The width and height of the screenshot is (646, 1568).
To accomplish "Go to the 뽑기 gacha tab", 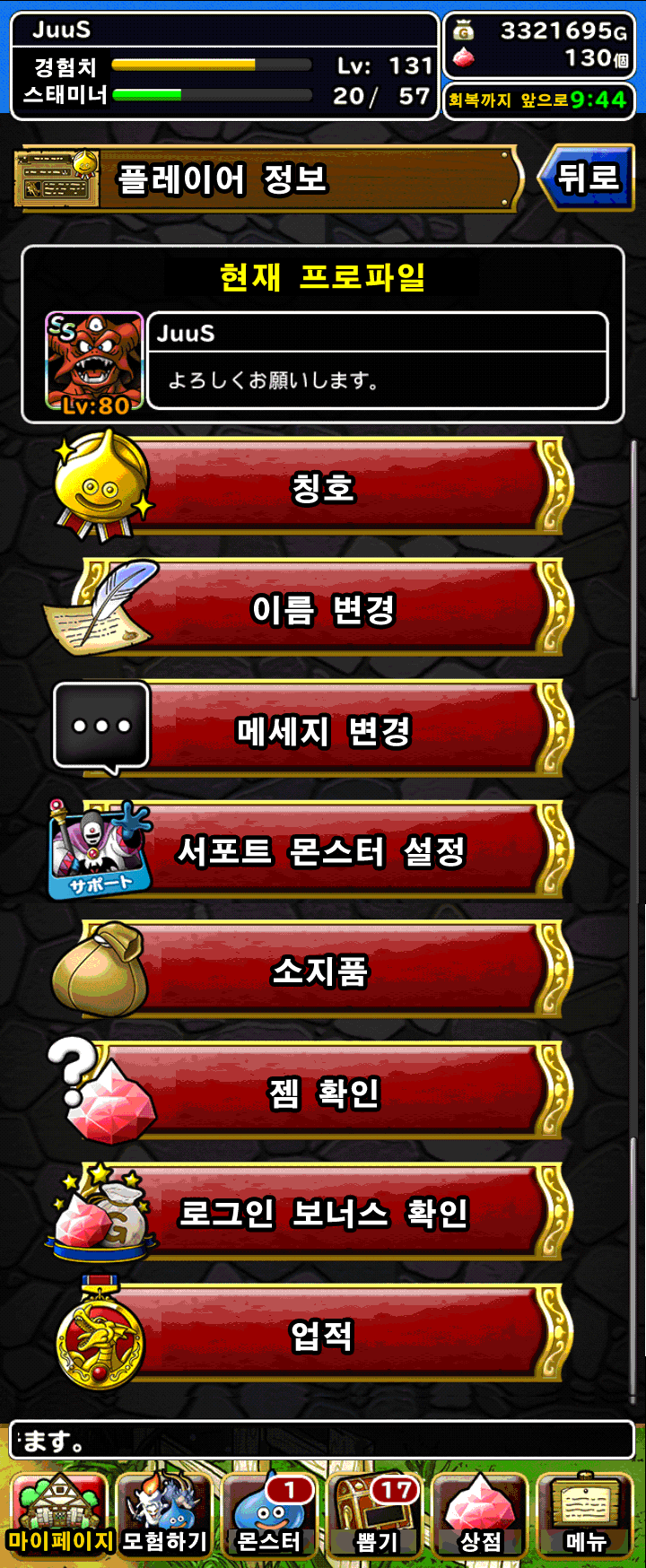I will (x=376, y=1516).
